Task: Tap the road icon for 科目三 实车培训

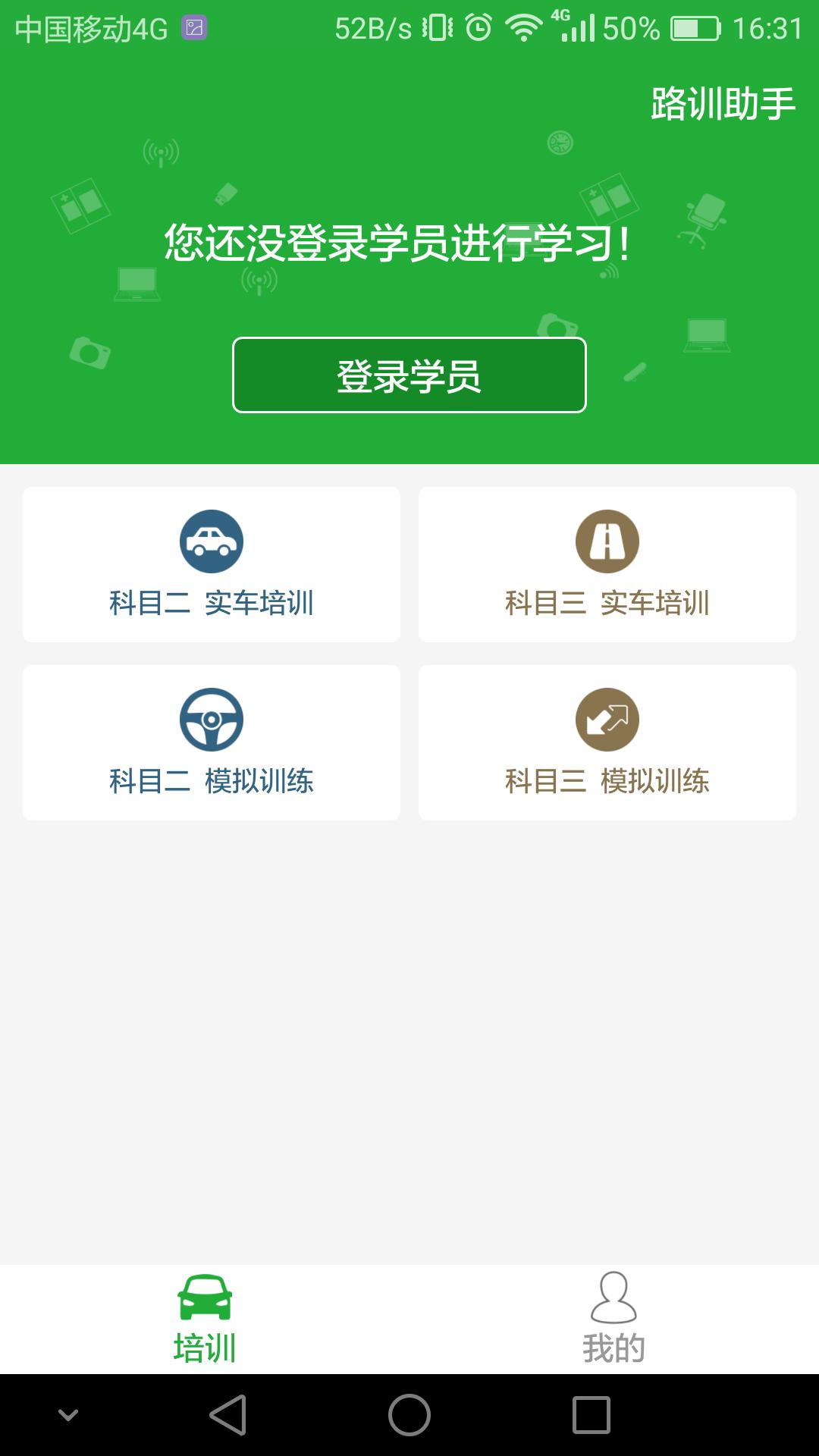Action: 607,542
